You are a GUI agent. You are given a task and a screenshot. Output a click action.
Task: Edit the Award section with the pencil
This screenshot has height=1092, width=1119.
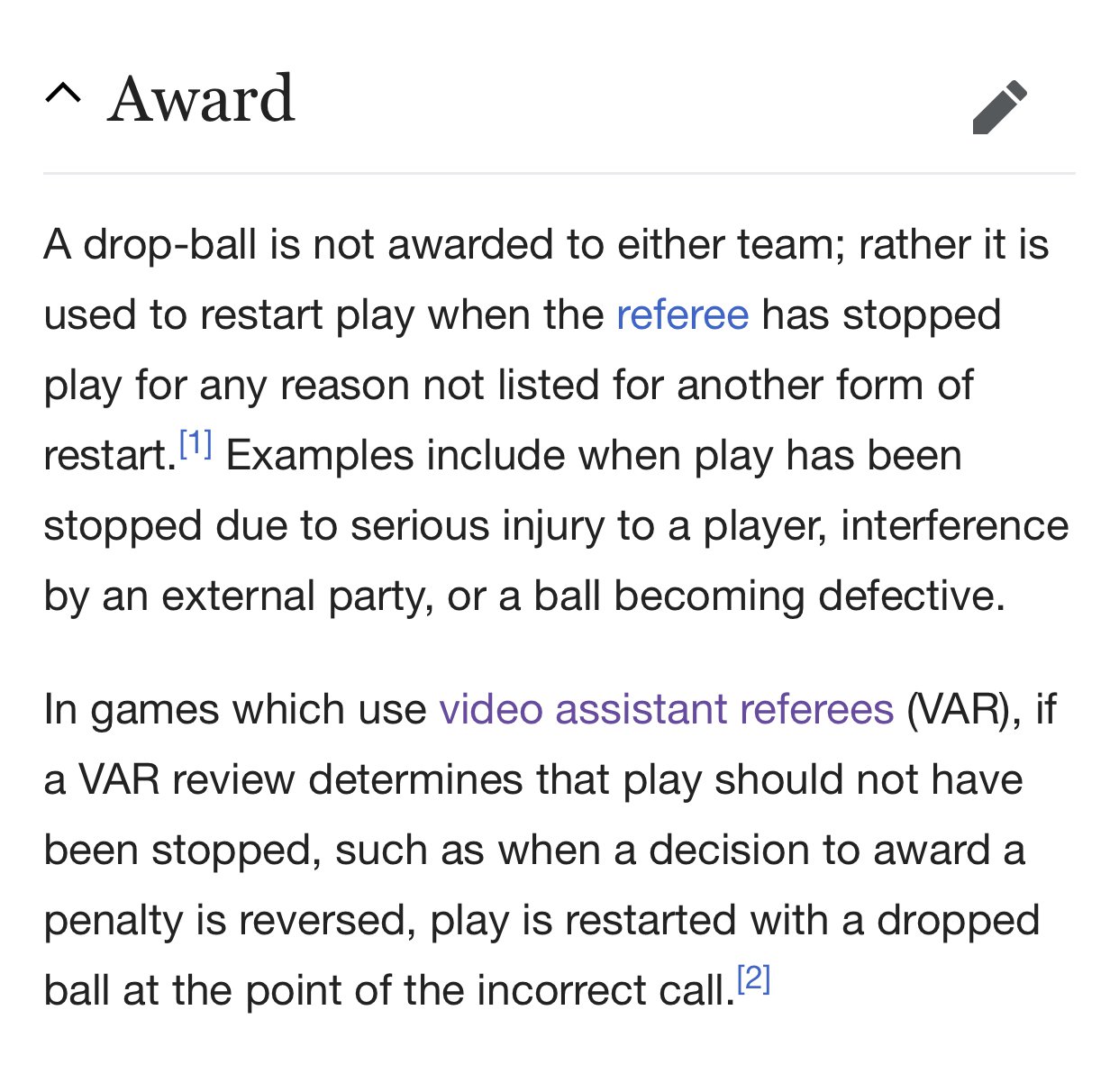click(x=1000, y=107)
